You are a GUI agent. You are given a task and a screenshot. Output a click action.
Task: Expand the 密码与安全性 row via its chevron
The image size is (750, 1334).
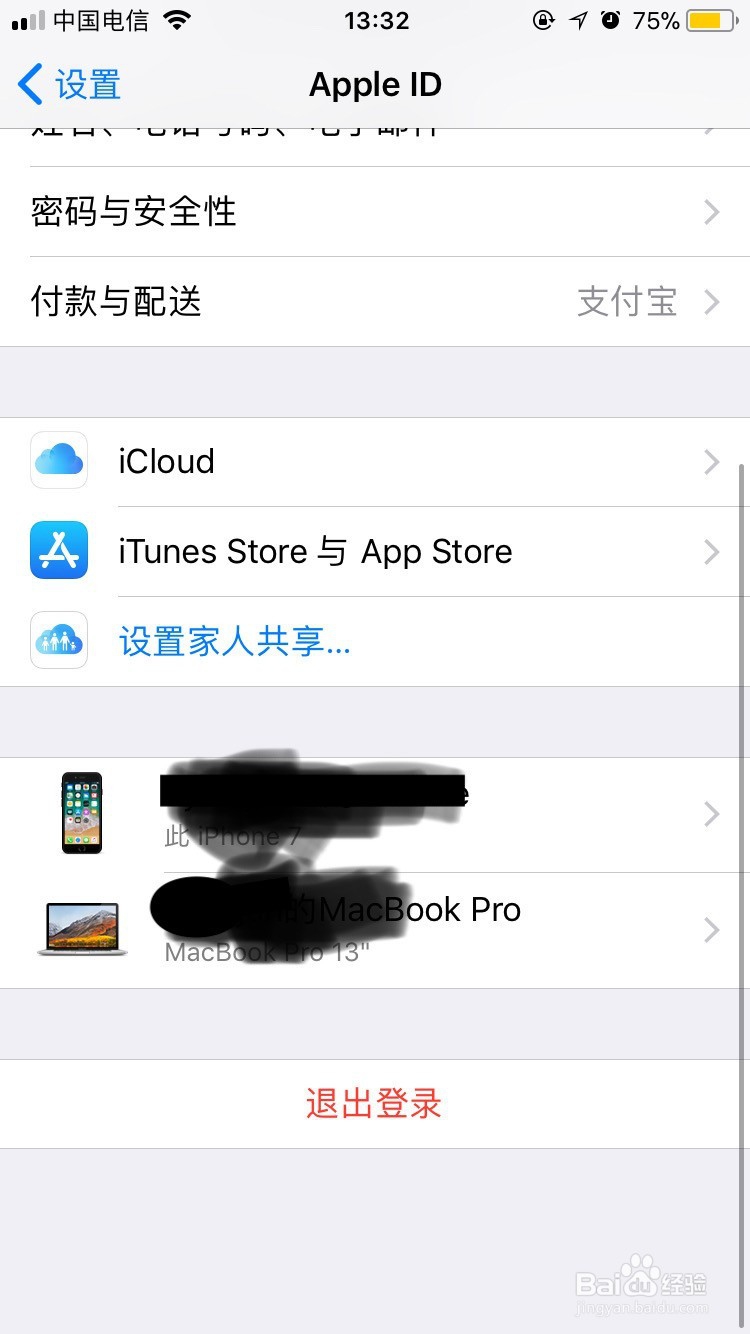pyautogui.click(x=711, y=212)
